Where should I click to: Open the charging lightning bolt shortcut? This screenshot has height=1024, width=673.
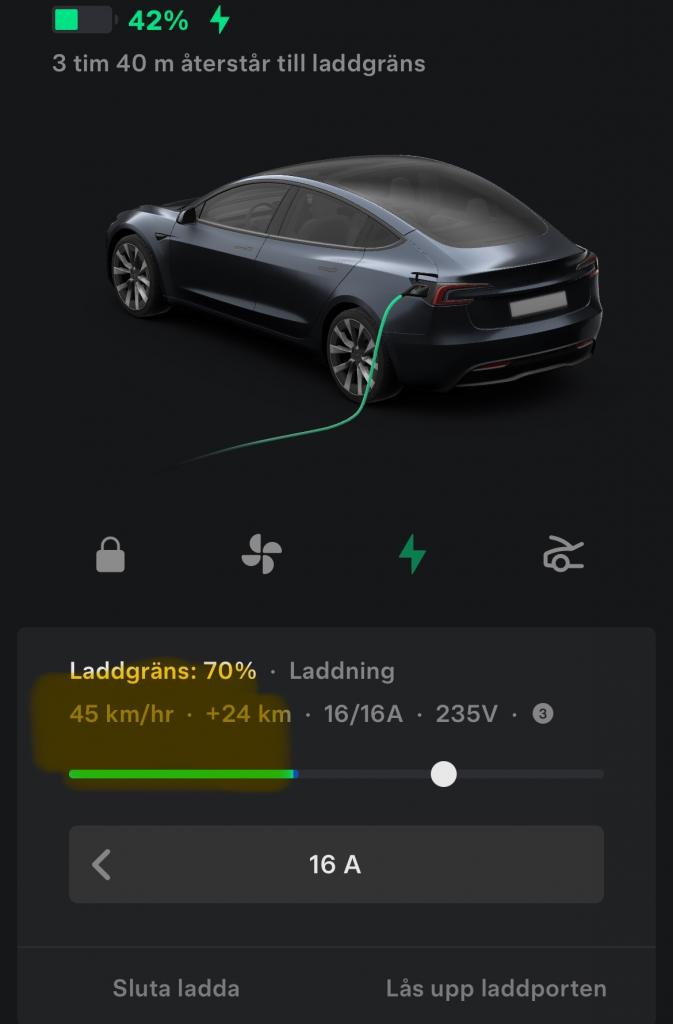(x=412, y=553)
